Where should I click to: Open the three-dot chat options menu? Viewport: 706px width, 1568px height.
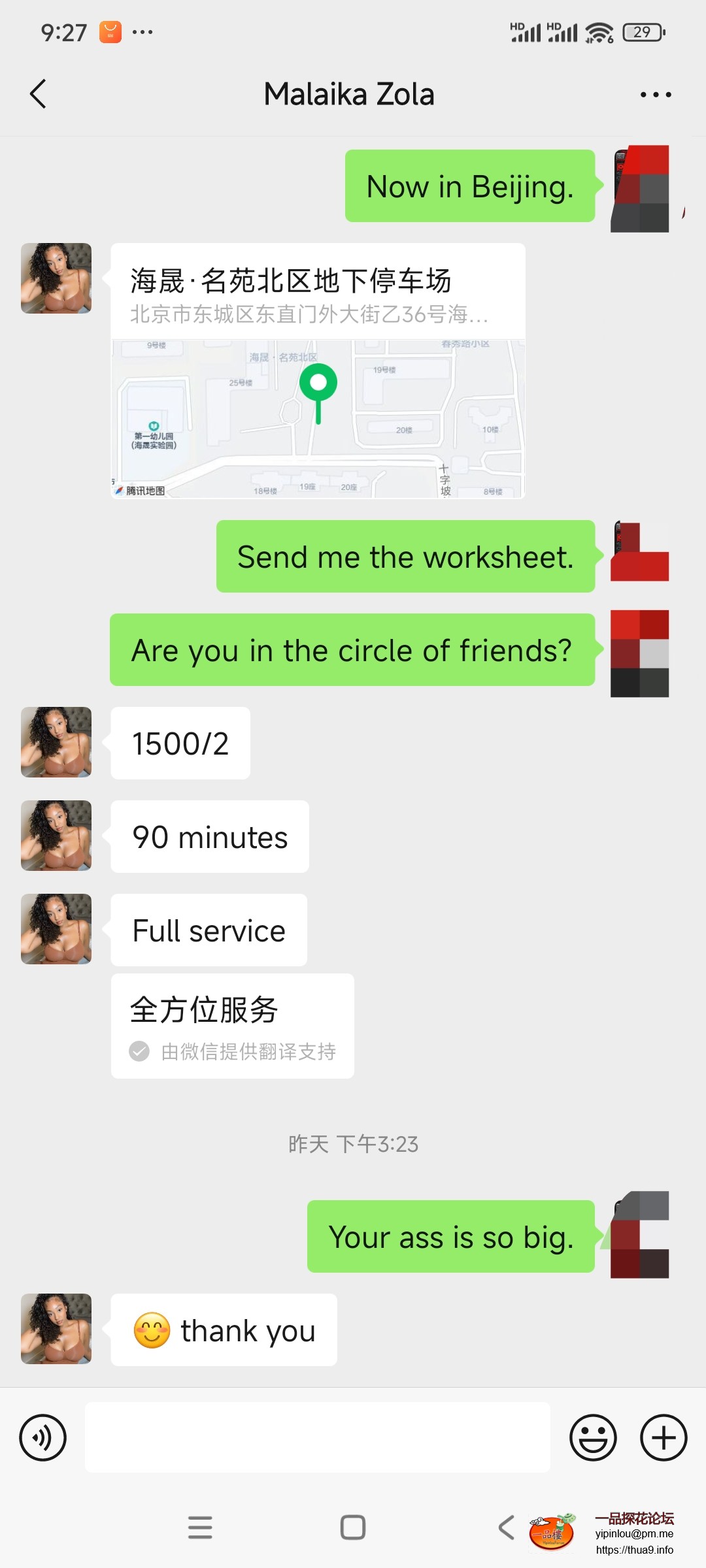pos(655,95)
